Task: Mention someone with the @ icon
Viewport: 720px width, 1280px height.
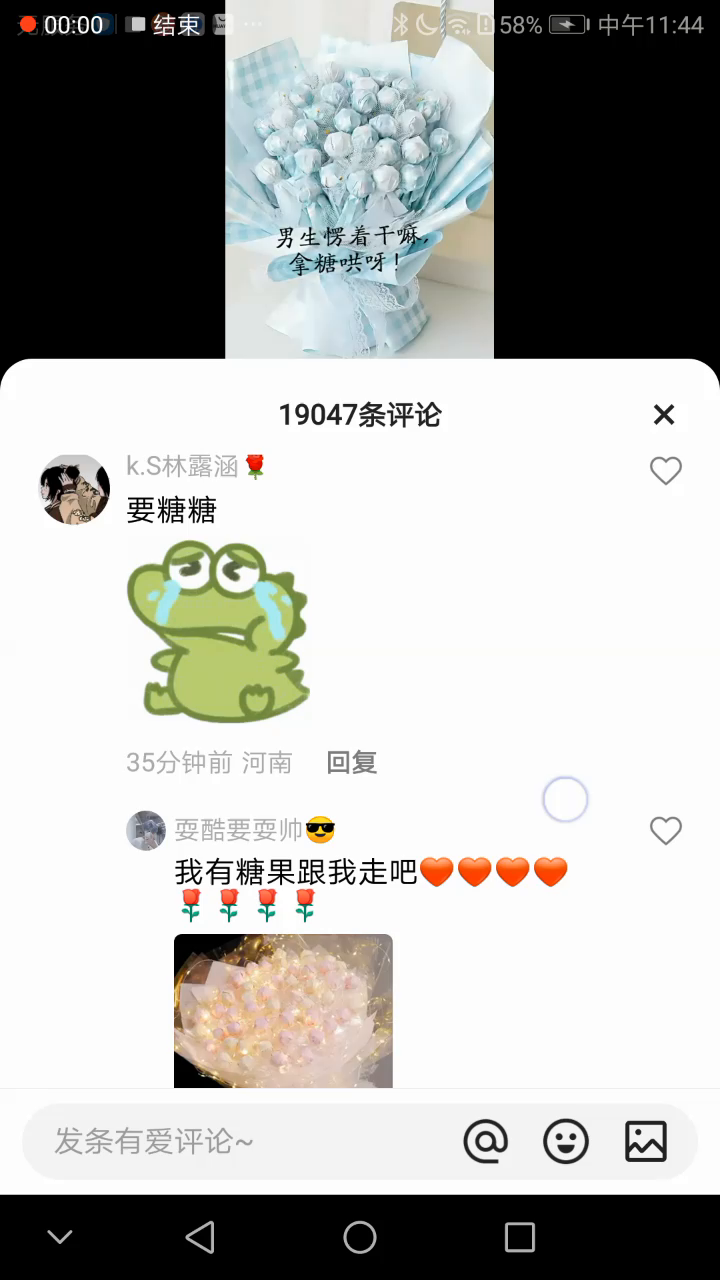Action: tap(486, 1141)
